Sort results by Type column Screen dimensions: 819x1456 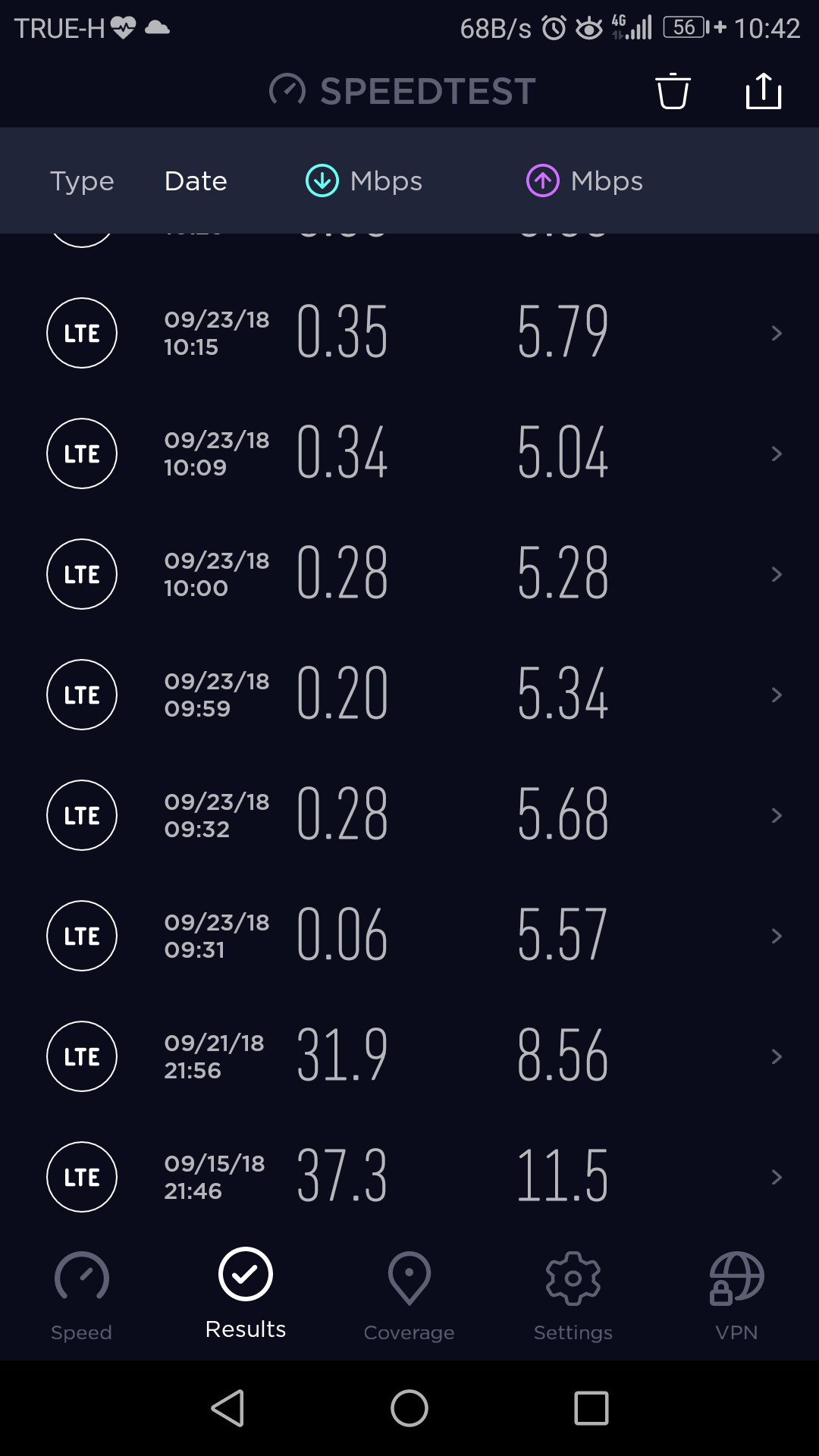coord(82,181)
